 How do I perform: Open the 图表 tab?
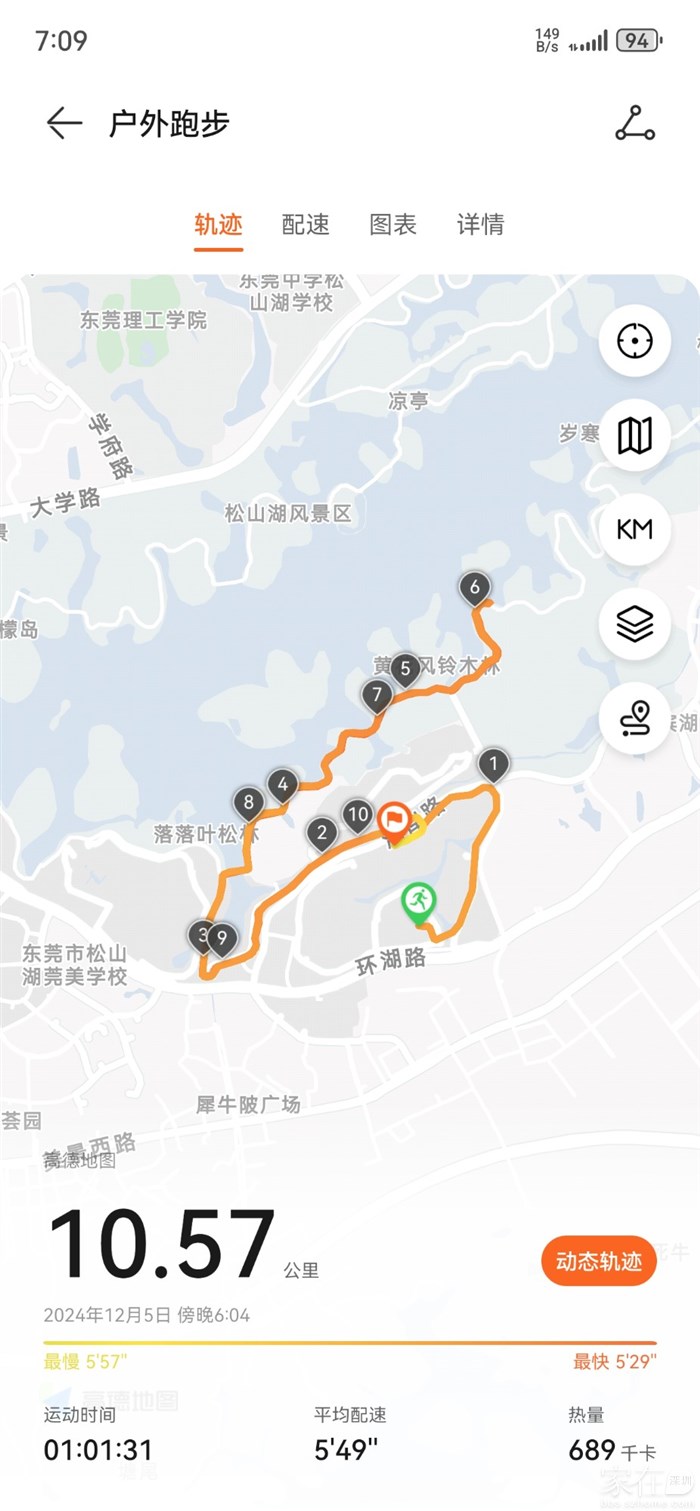pyautogui.click(x=393, y=224)
